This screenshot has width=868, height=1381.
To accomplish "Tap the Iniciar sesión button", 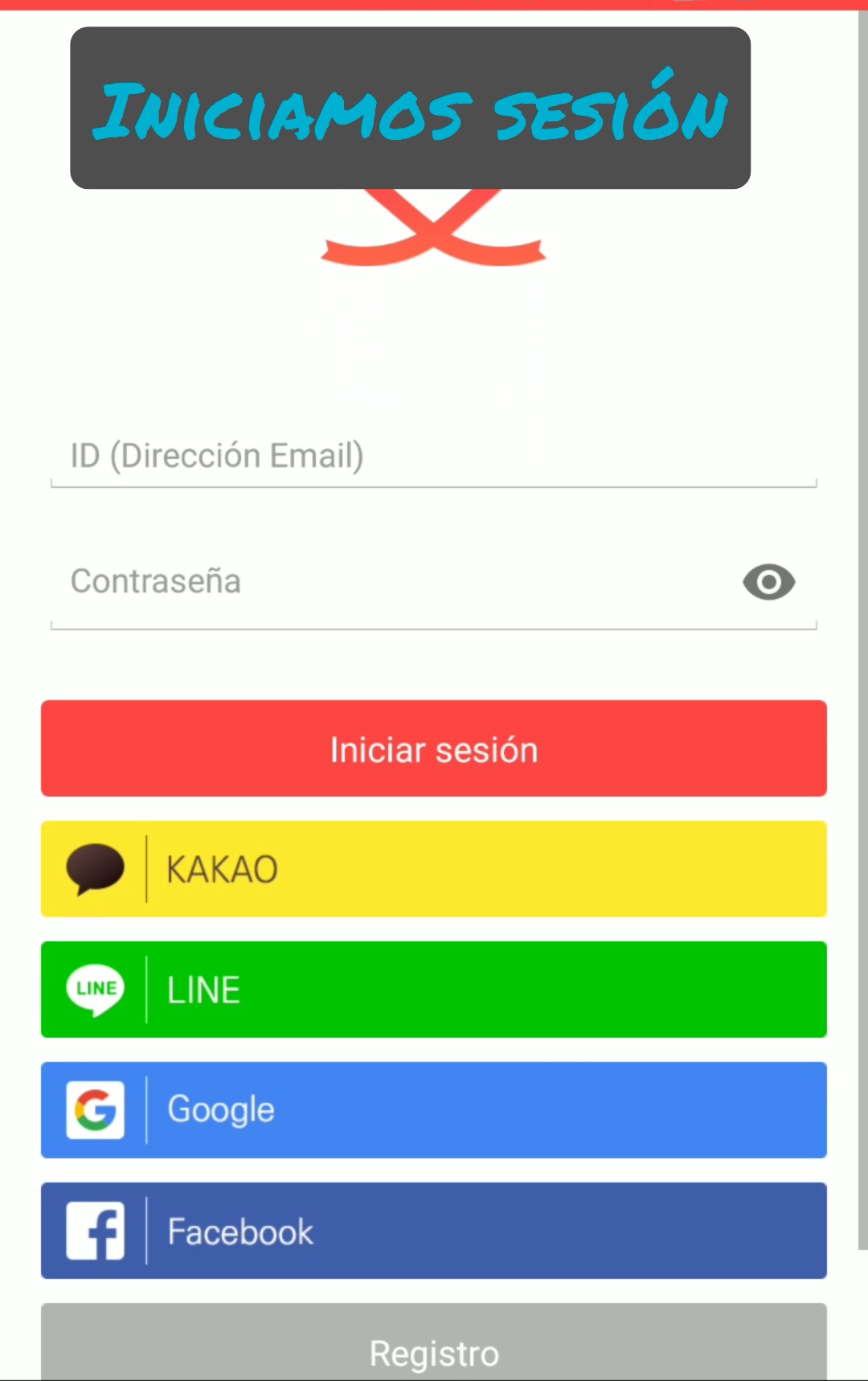I will (x=434, y=748).
